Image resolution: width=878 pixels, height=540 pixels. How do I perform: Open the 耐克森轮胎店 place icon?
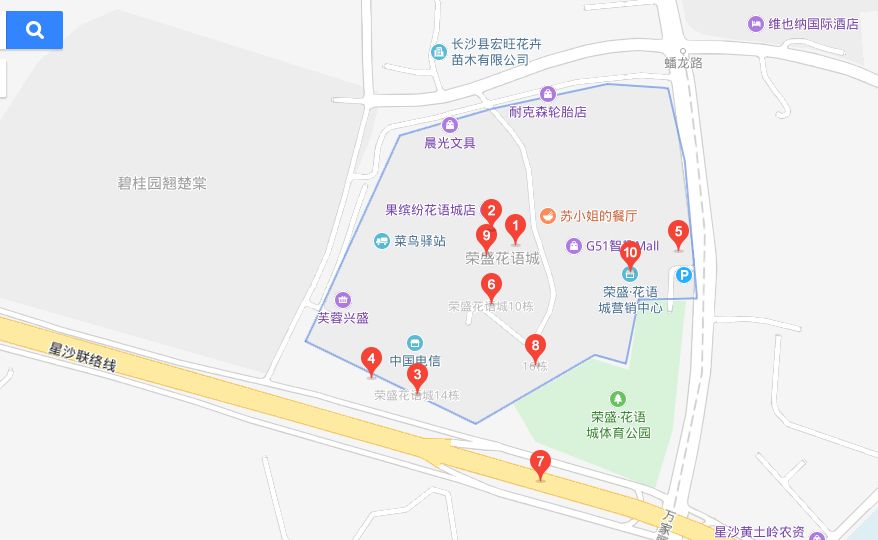point(546,93)
